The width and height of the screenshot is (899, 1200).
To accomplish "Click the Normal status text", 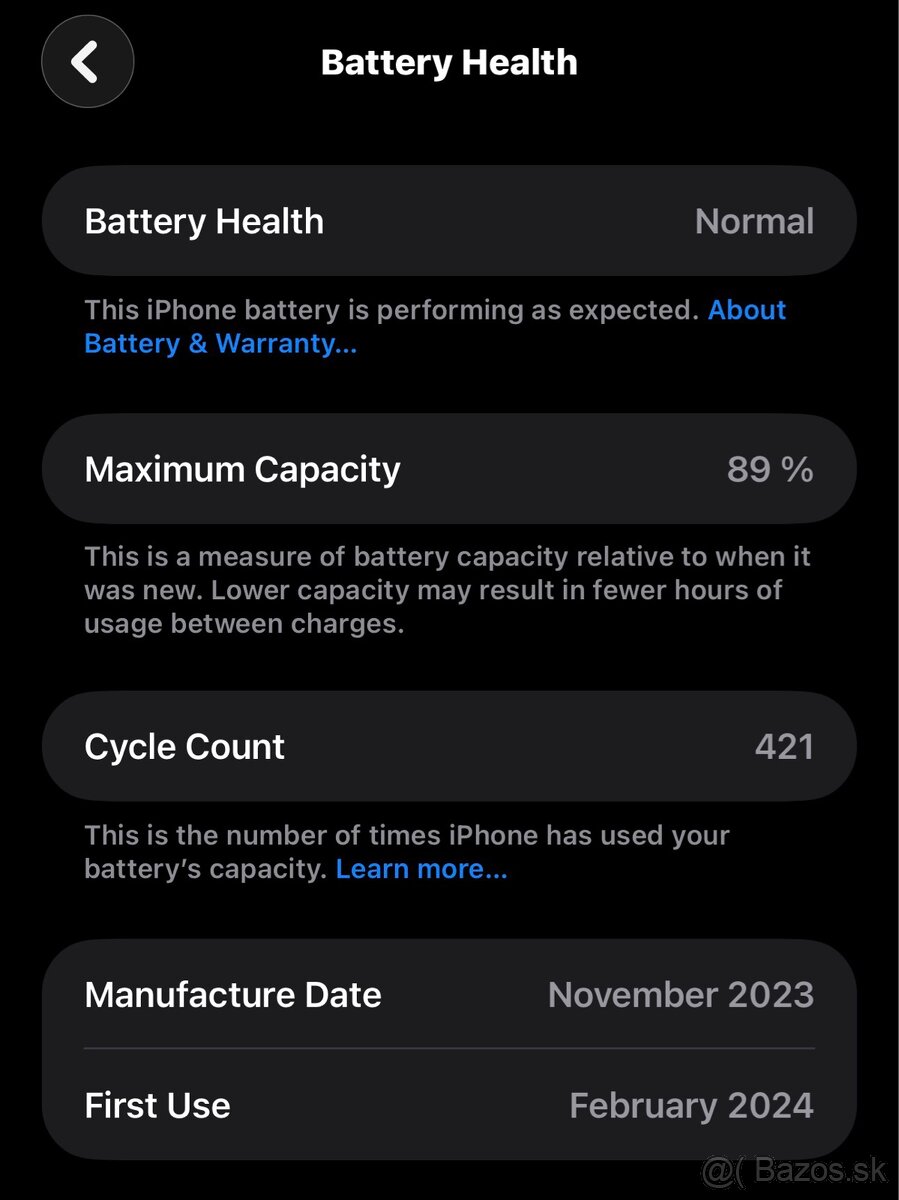I will point(753,220).
